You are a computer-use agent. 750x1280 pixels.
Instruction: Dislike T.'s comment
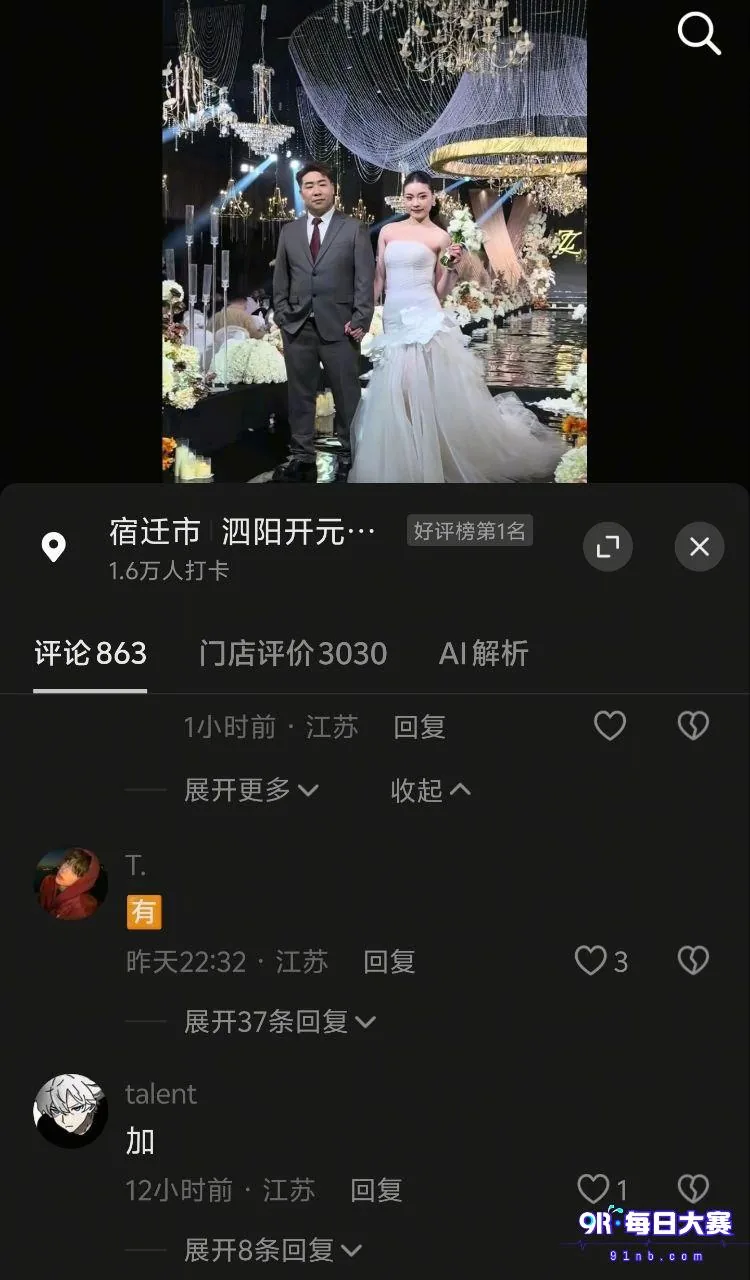(693, 961)
